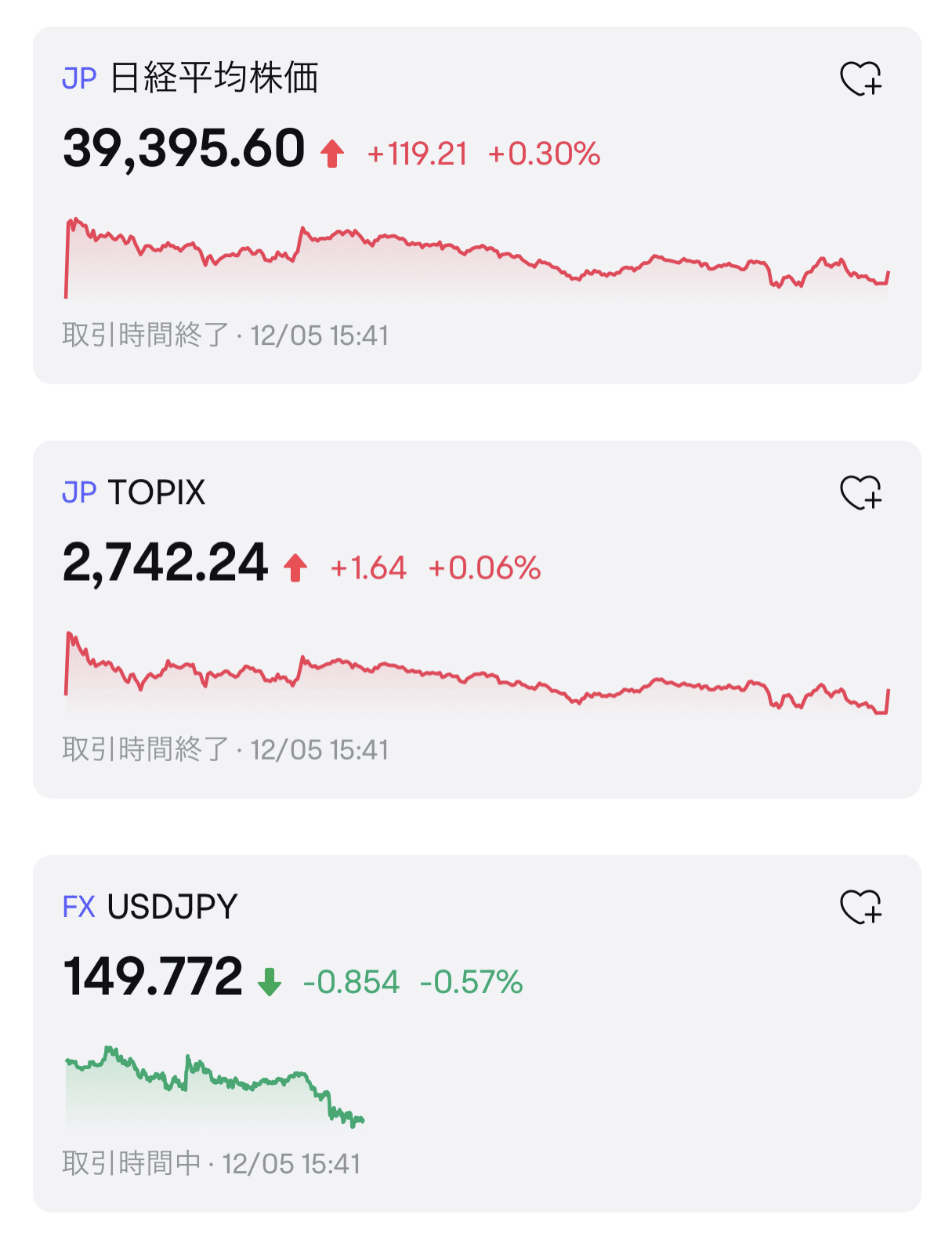
Task: Click the red up arrow next to 39,395.60
Action: tap(332, 153)
